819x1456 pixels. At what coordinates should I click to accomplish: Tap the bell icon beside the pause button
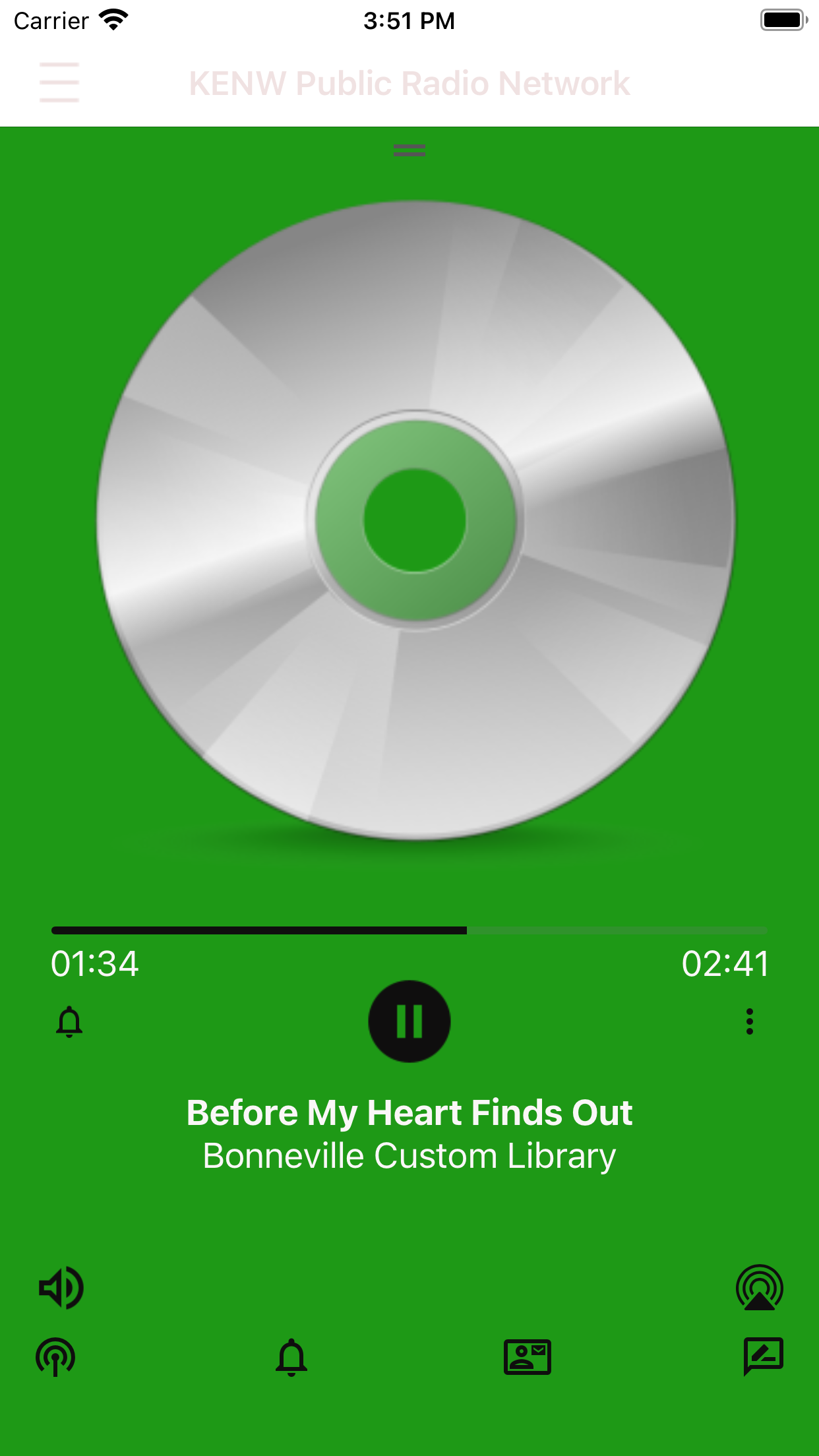coord(69,1022)
